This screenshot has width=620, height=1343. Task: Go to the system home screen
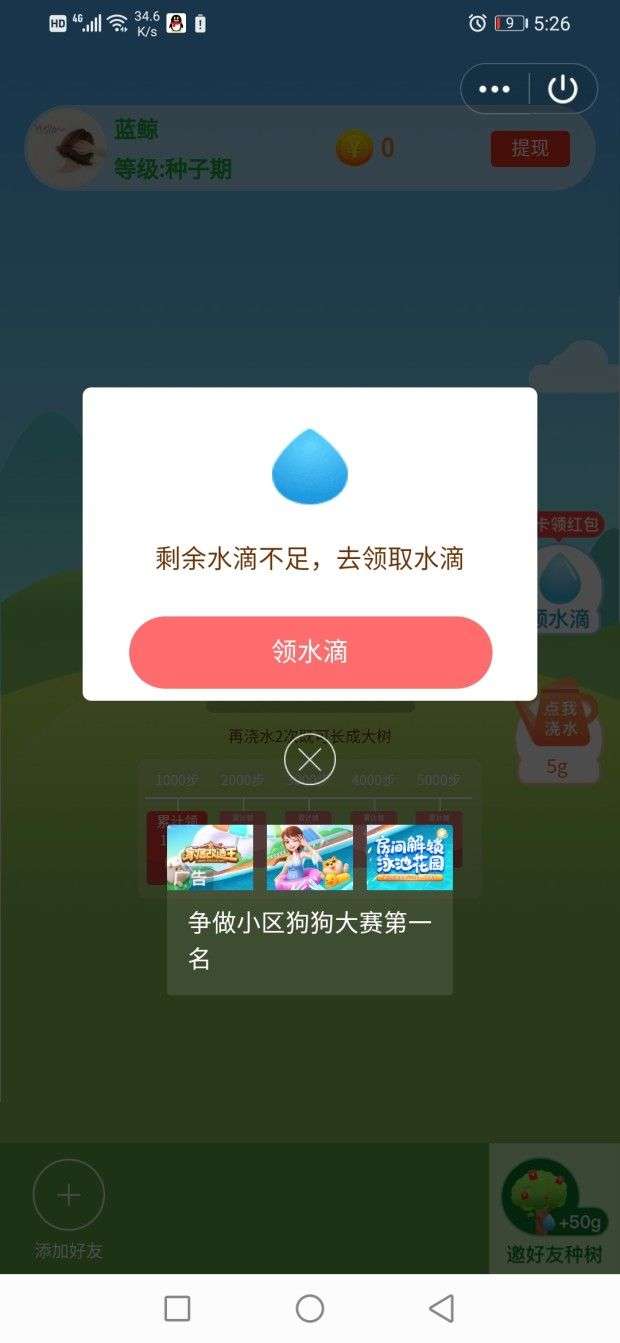point(310,1308)
